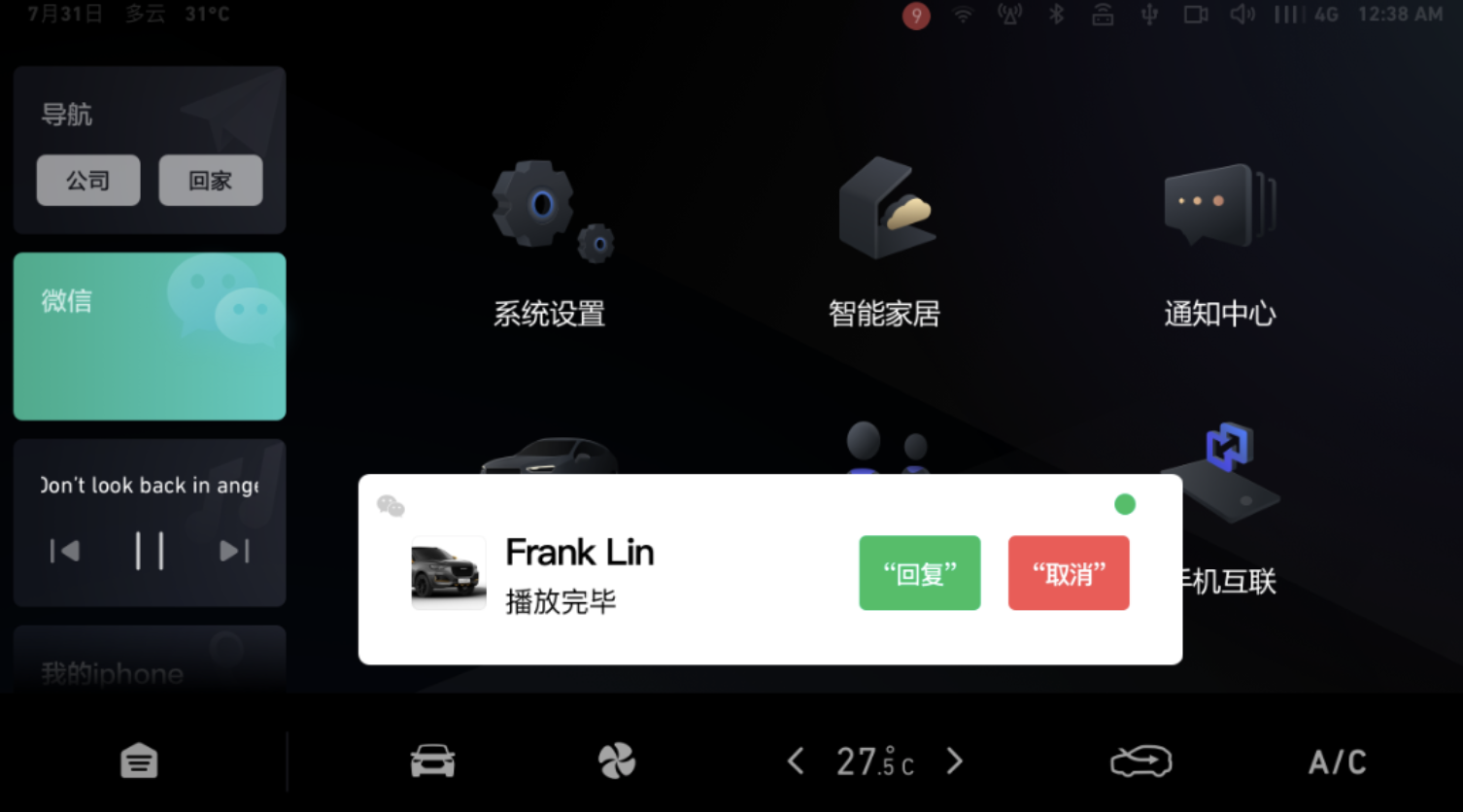Tap the 取消 cancel button
The width and height of the screenshot is (1463, 812).
click(1068, 573)
